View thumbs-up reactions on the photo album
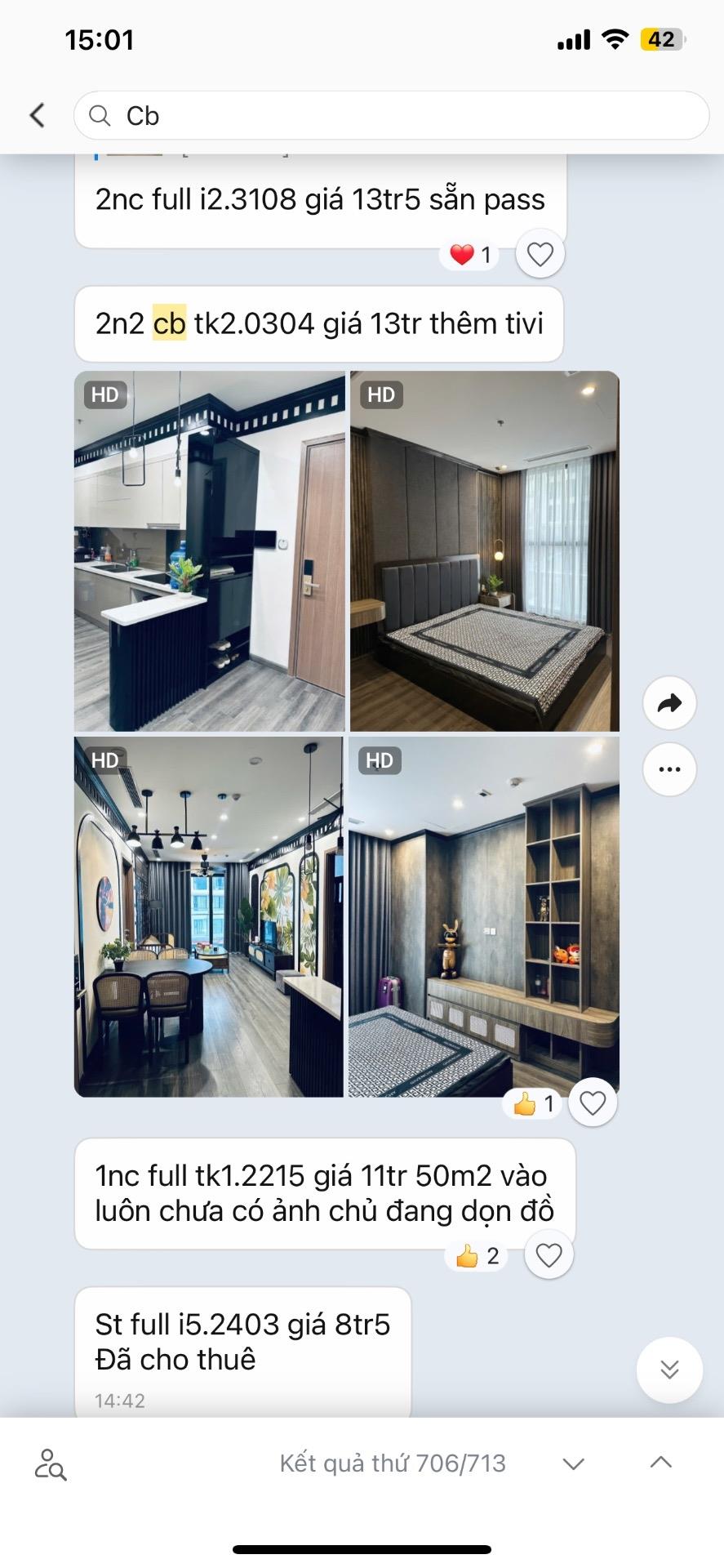 [x=534, y=1104]
